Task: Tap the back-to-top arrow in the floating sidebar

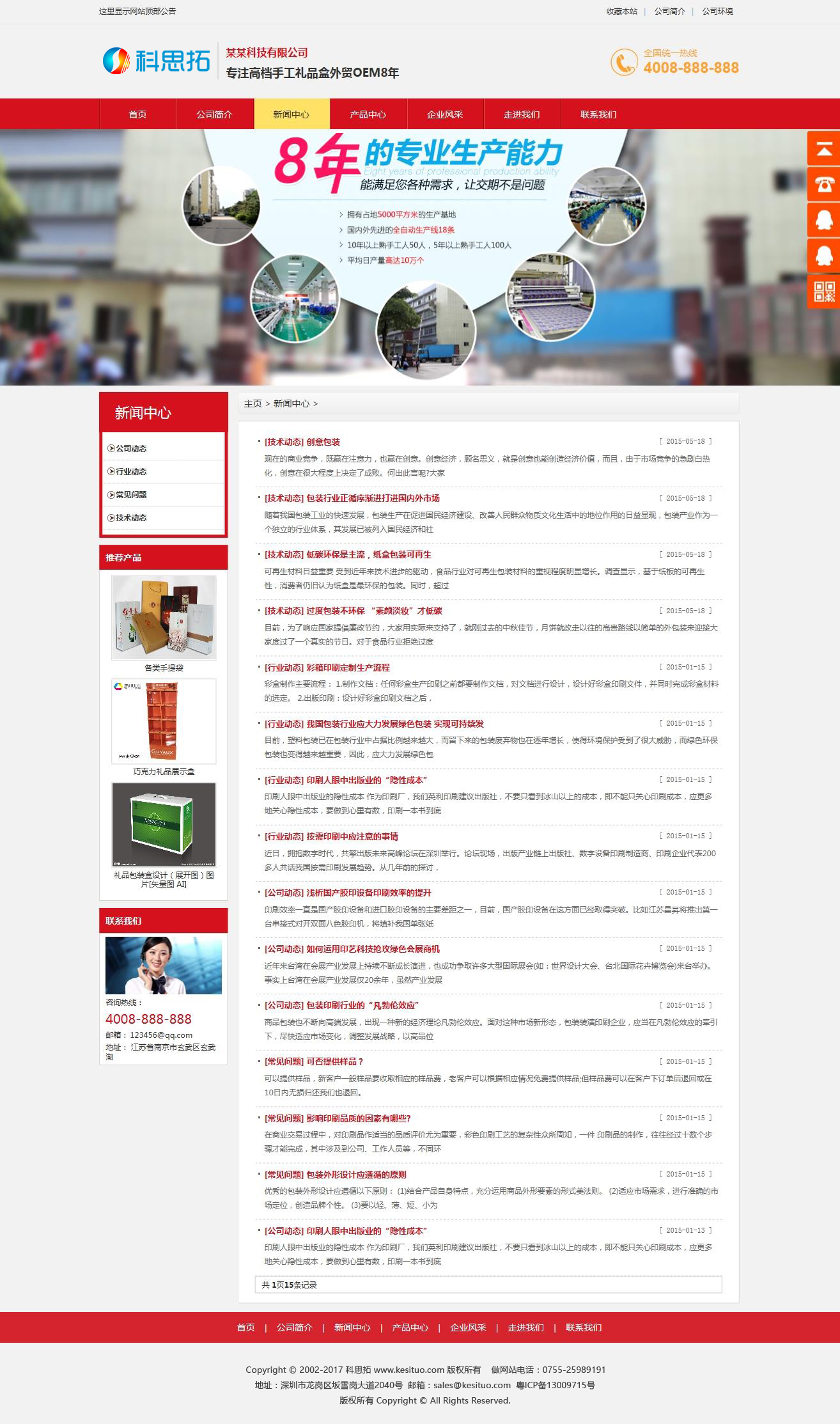Action: click(x=823, y=149)
